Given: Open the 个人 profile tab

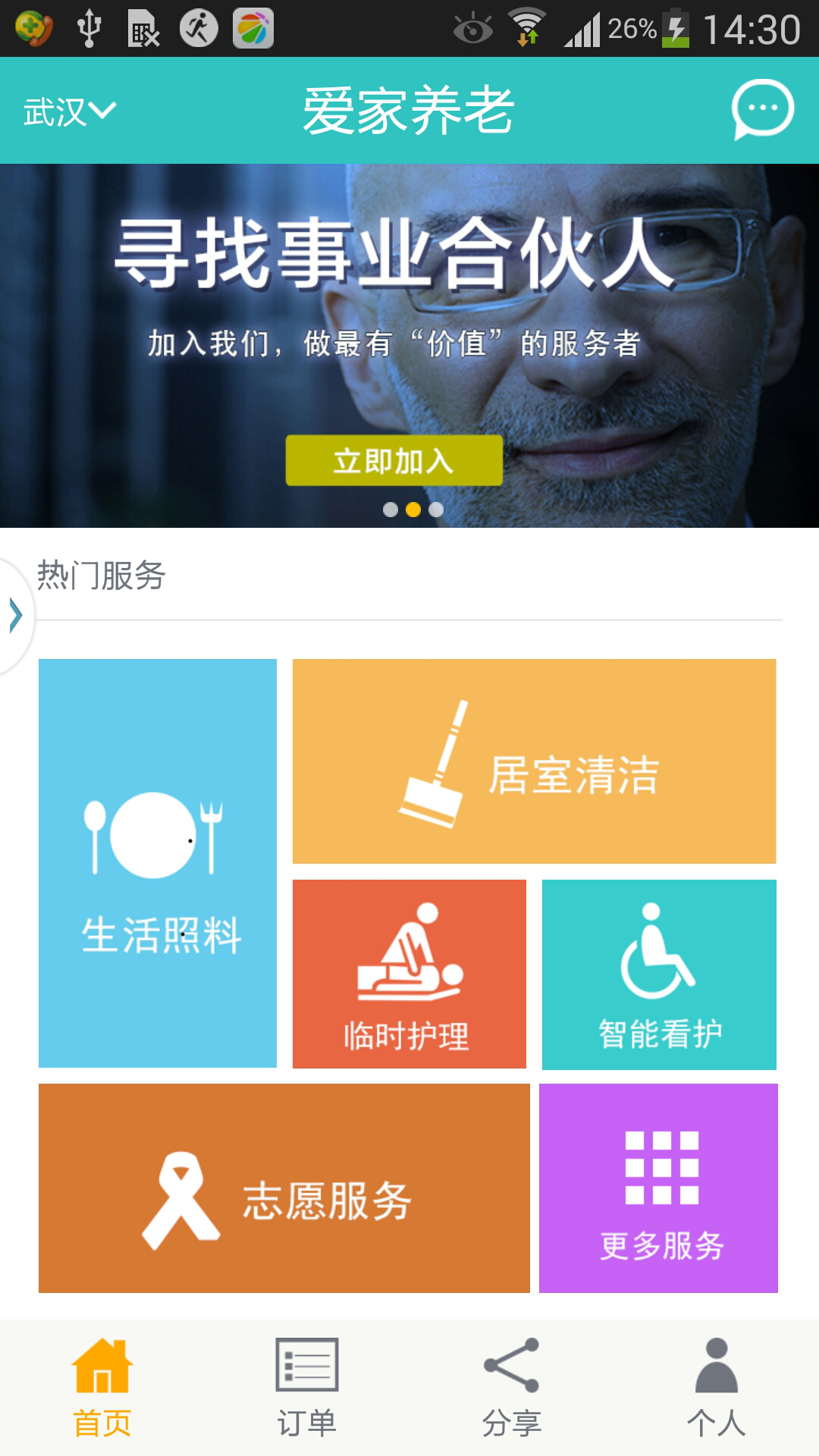Looking at the screenshot, I should 717,1388.
